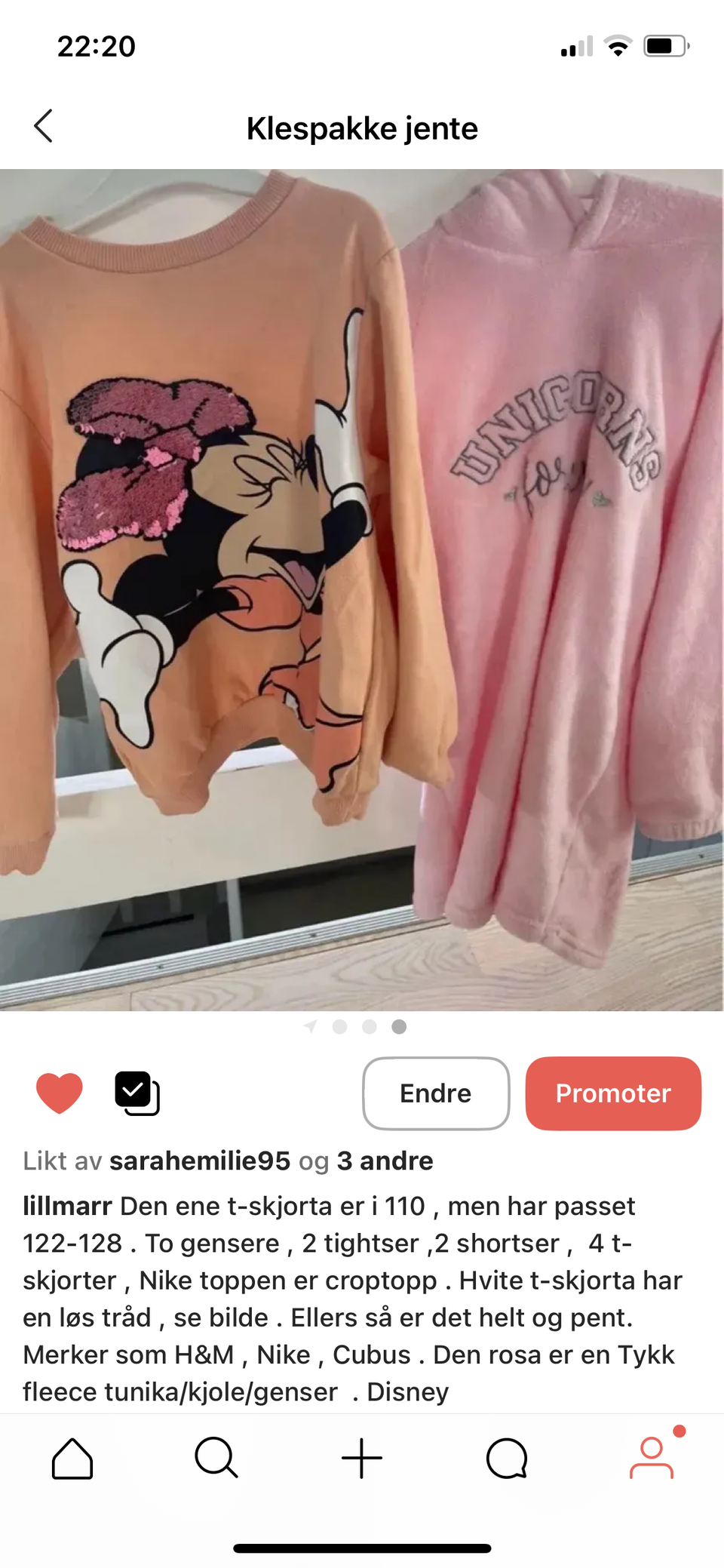Tap the cellular signal icon
This screenshot has height=1568, width=724.
(x=576, y=47)
